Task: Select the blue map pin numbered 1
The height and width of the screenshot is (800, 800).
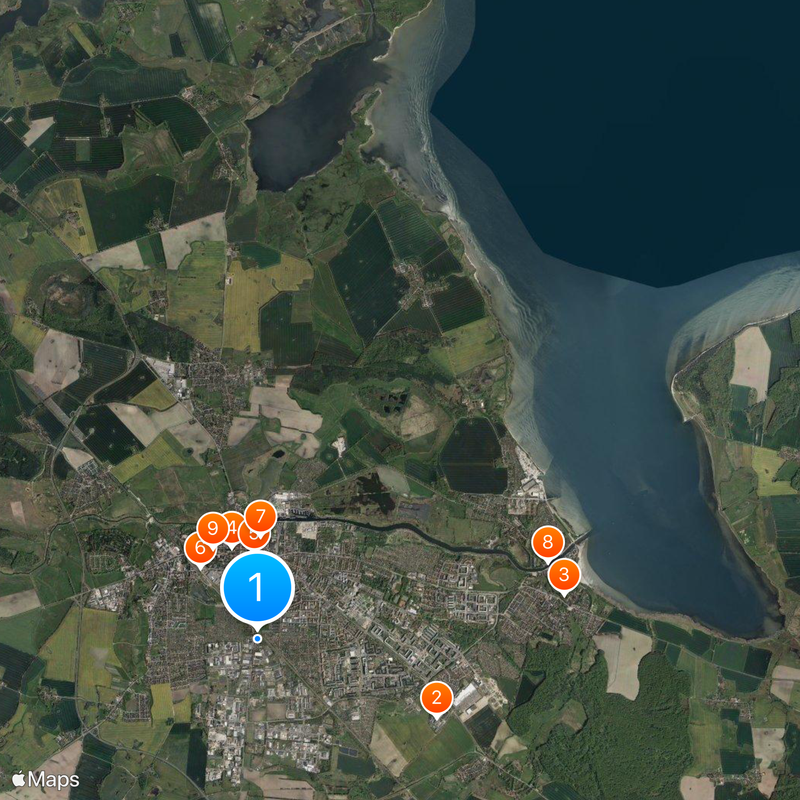Action: [257, 588]
